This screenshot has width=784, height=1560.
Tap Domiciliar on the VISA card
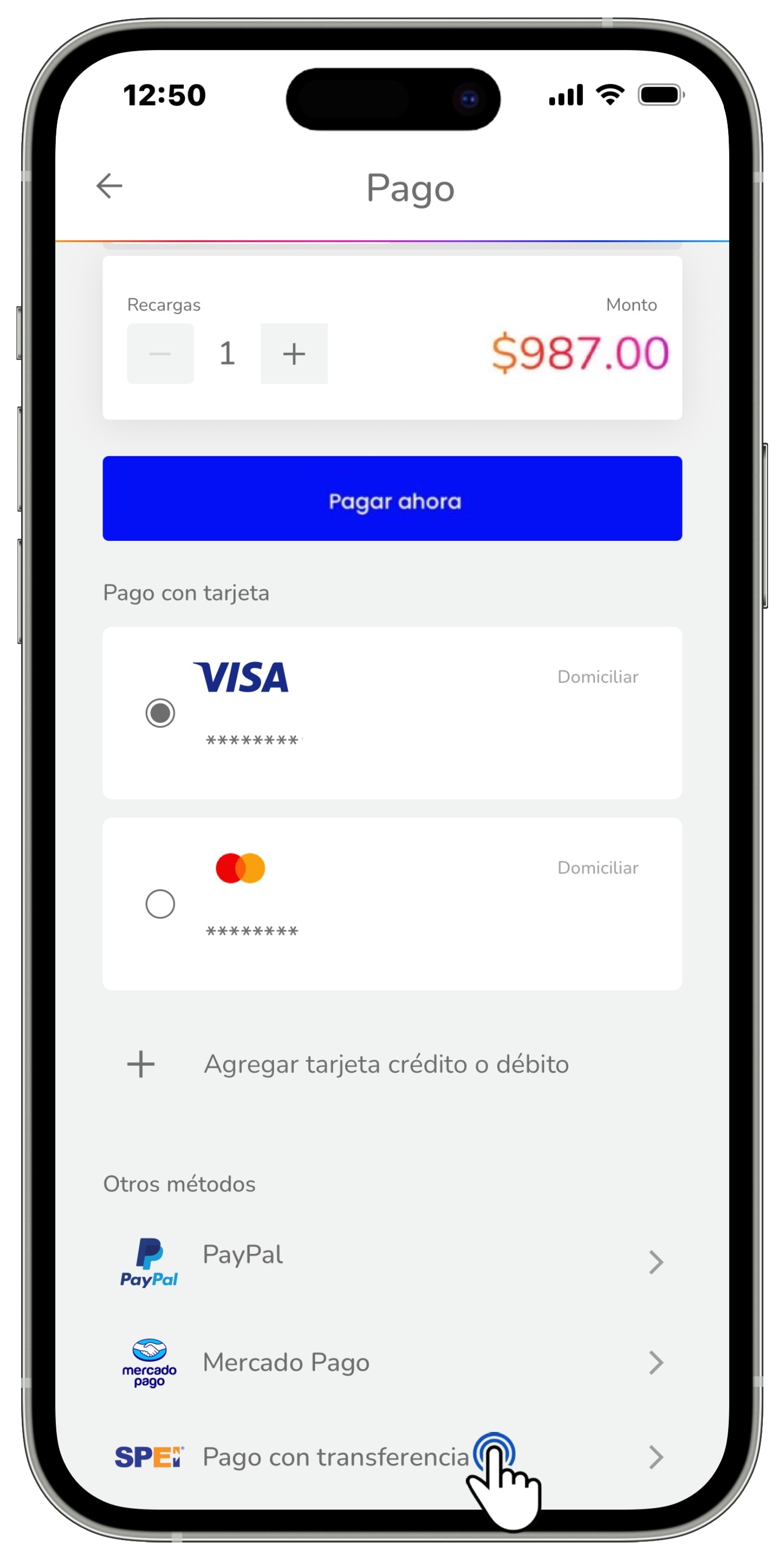coord(598,677)
